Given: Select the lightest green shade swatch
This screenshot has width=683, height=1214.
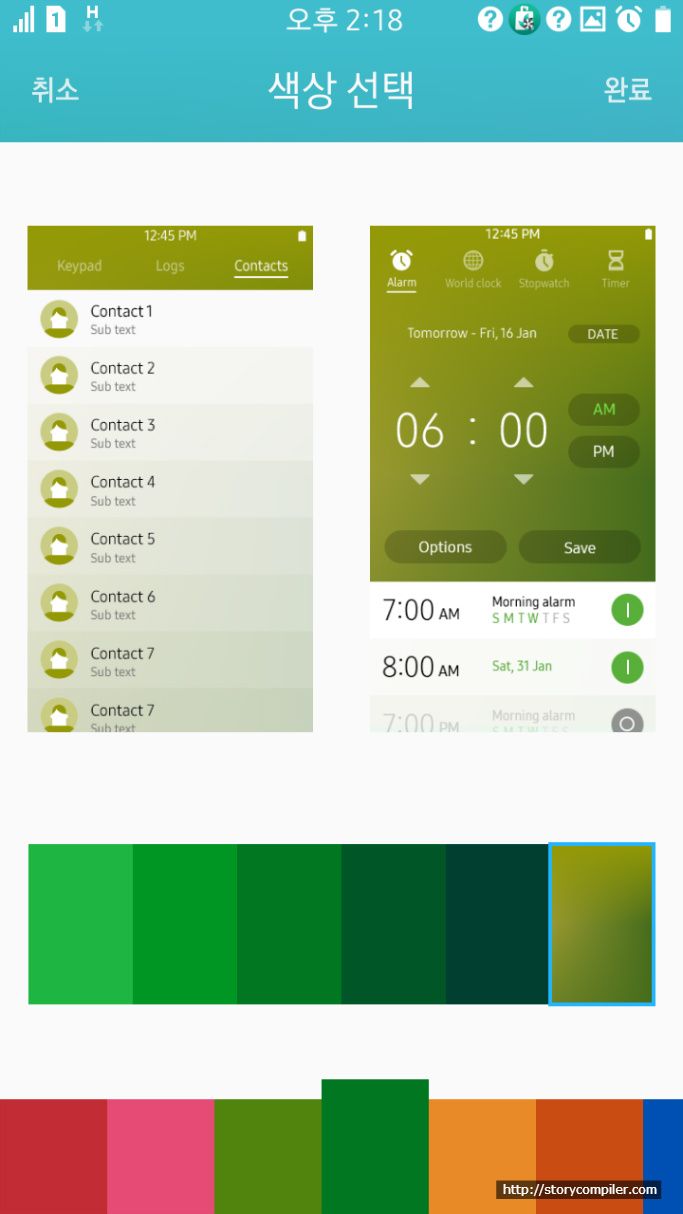Looking at the screenshot, I should coord(80,924).
